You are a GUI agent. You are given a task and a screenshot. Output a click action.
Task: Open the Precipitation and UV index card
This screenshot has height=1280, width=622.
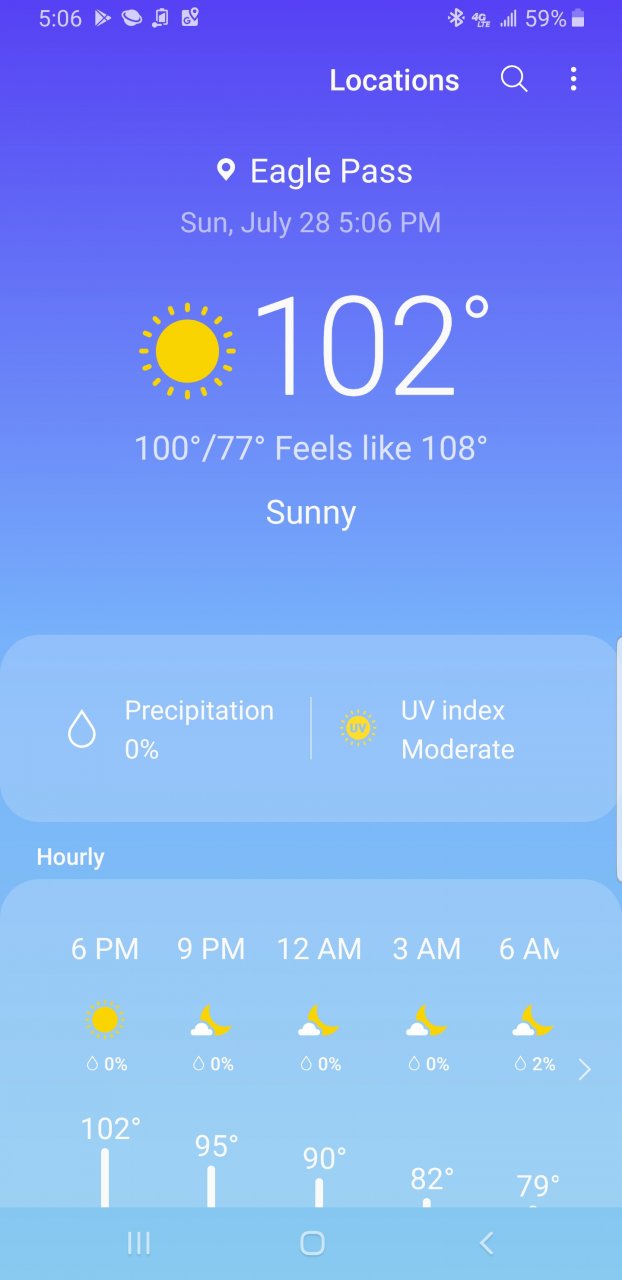[x=310, y=729]
